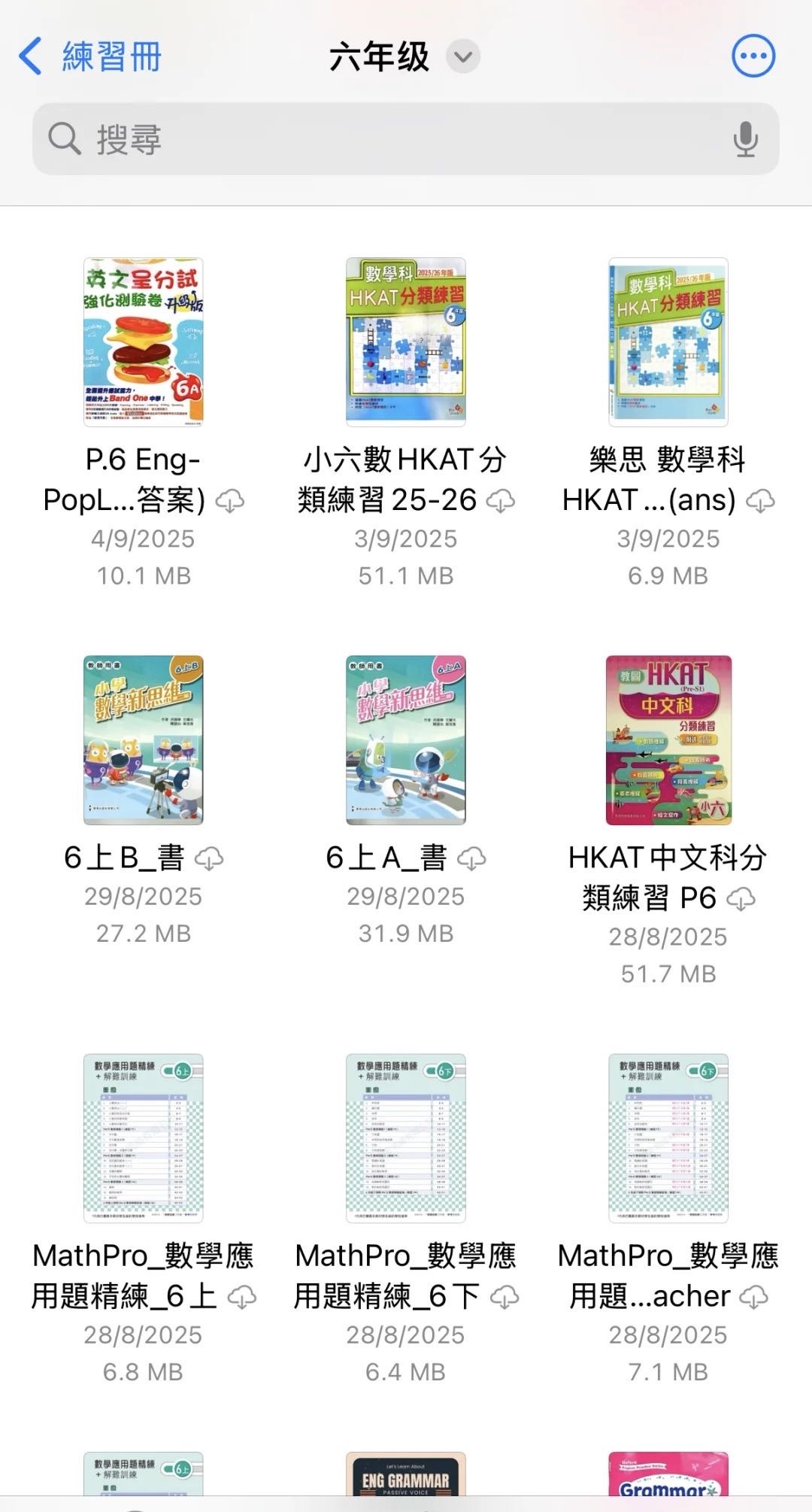Open MathPro_數學應用題精練_6上 file
812x1512 pixels.
pos(143,1138)
